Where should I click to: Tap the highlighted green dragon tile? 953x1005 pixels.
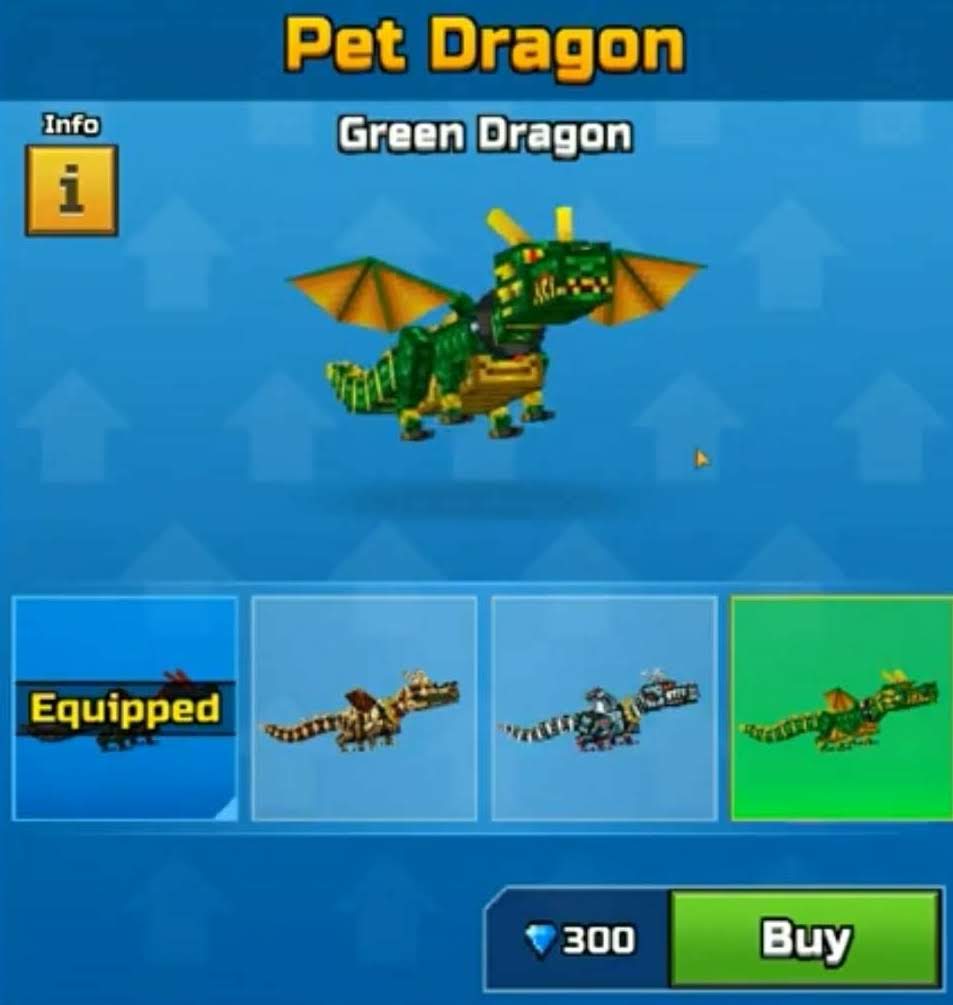coord(842,708)
